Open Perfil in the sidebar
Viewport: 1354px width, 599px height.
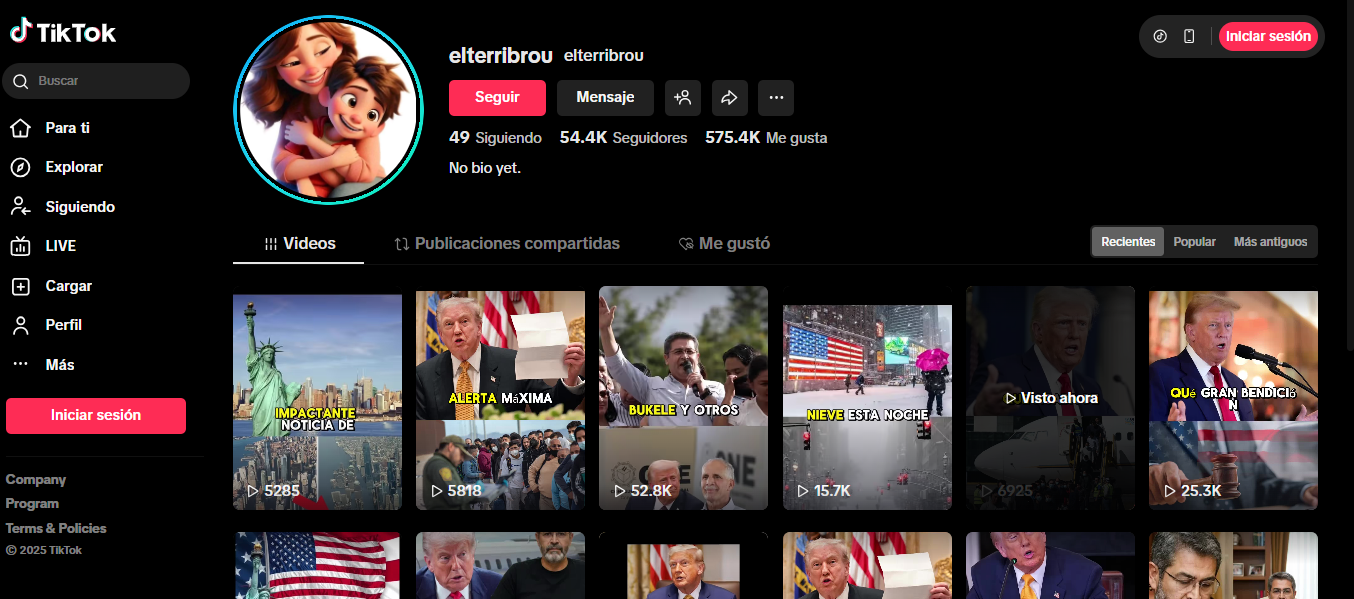click(x=63, y=325)
